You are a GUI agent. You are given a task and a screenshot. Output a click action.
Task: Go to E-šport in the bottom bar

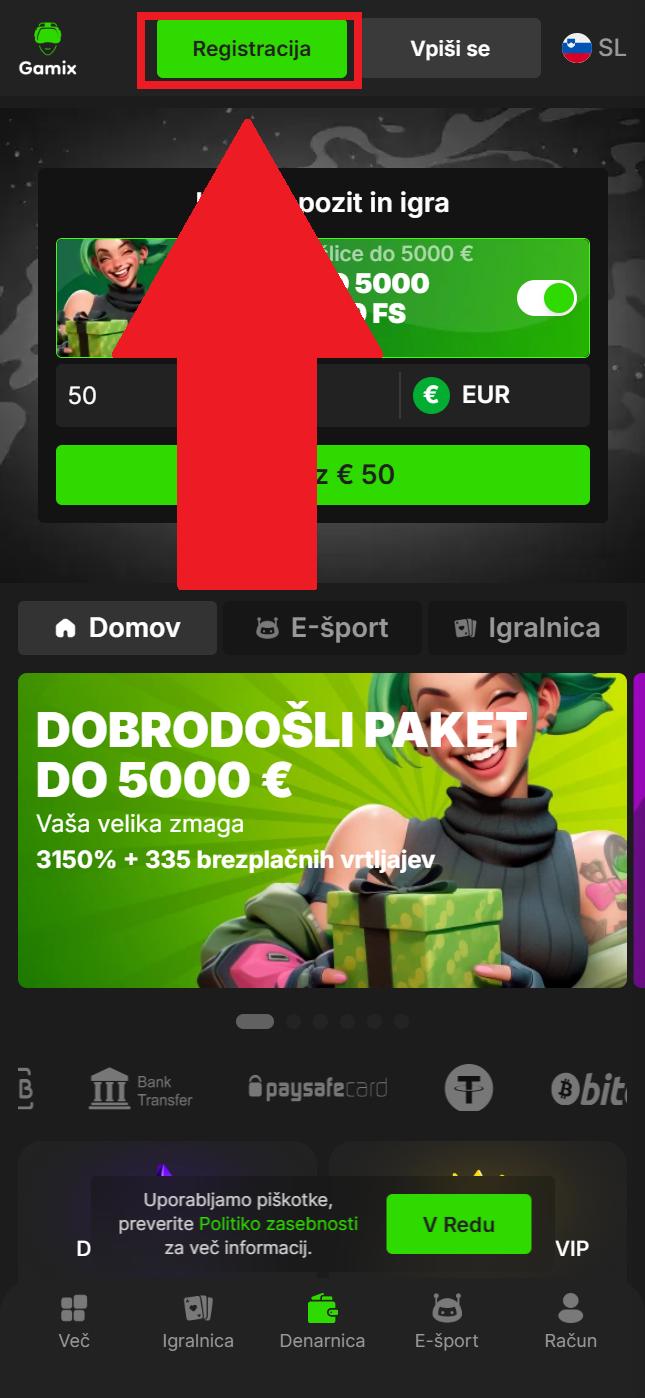[447, 1322]
